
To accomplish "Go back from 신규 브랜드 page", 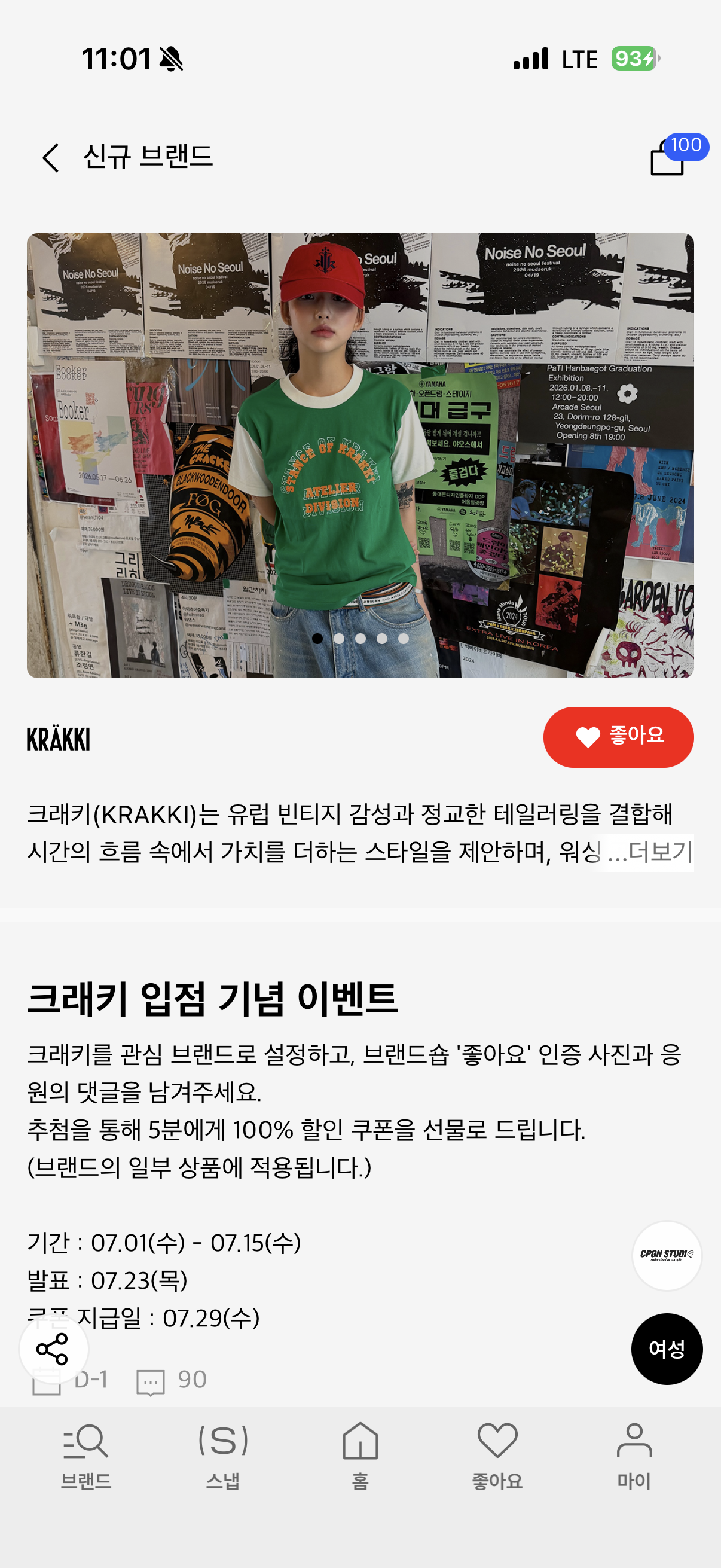I will coord(51,158).
